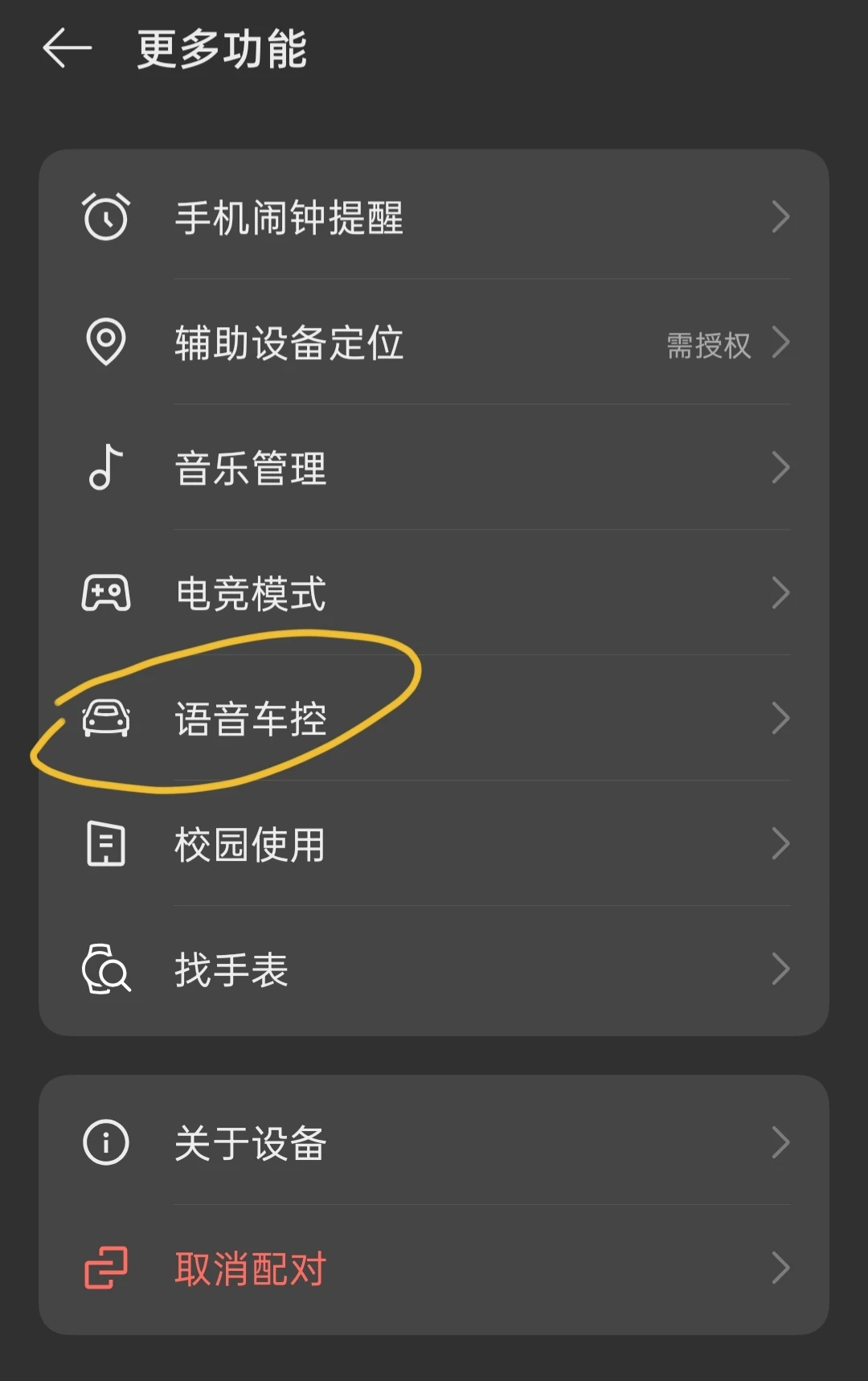The width and height of the screenshot is (868, 1381).
Task: View 关于设备 details
Action: [434, 1142]
